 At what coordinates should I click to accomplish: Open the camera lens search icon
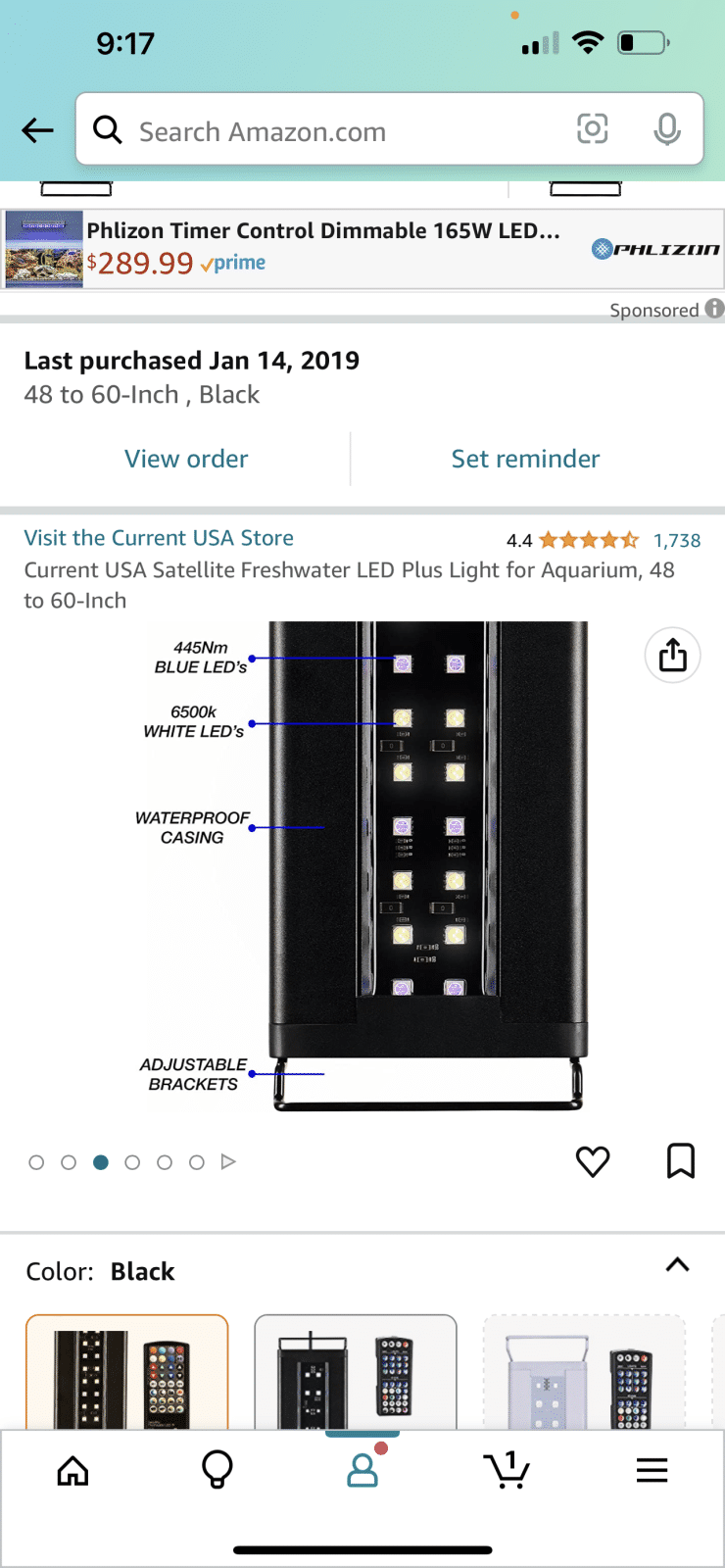point(592,128)
